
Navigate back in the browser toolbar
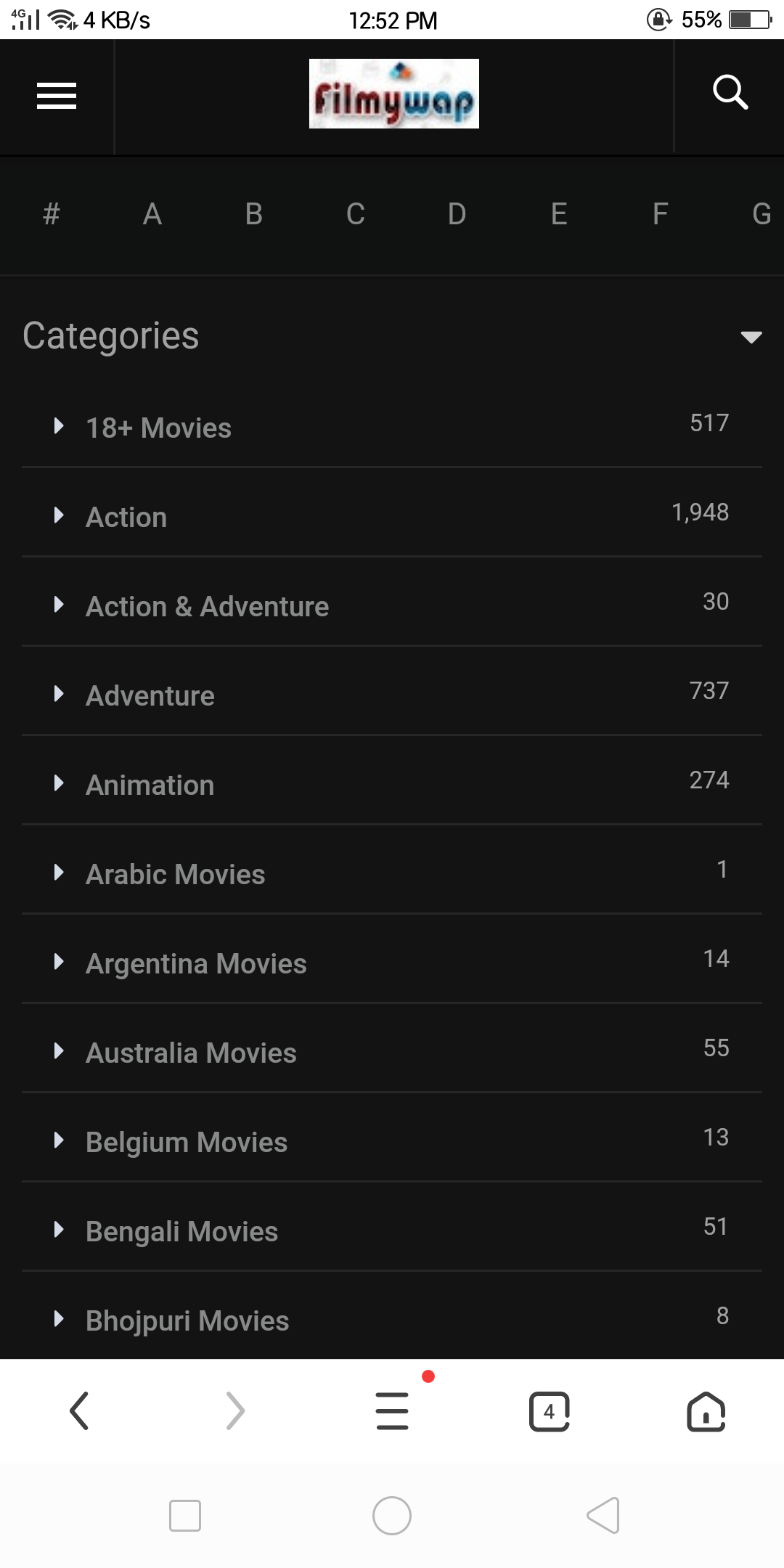(79, 1411)
